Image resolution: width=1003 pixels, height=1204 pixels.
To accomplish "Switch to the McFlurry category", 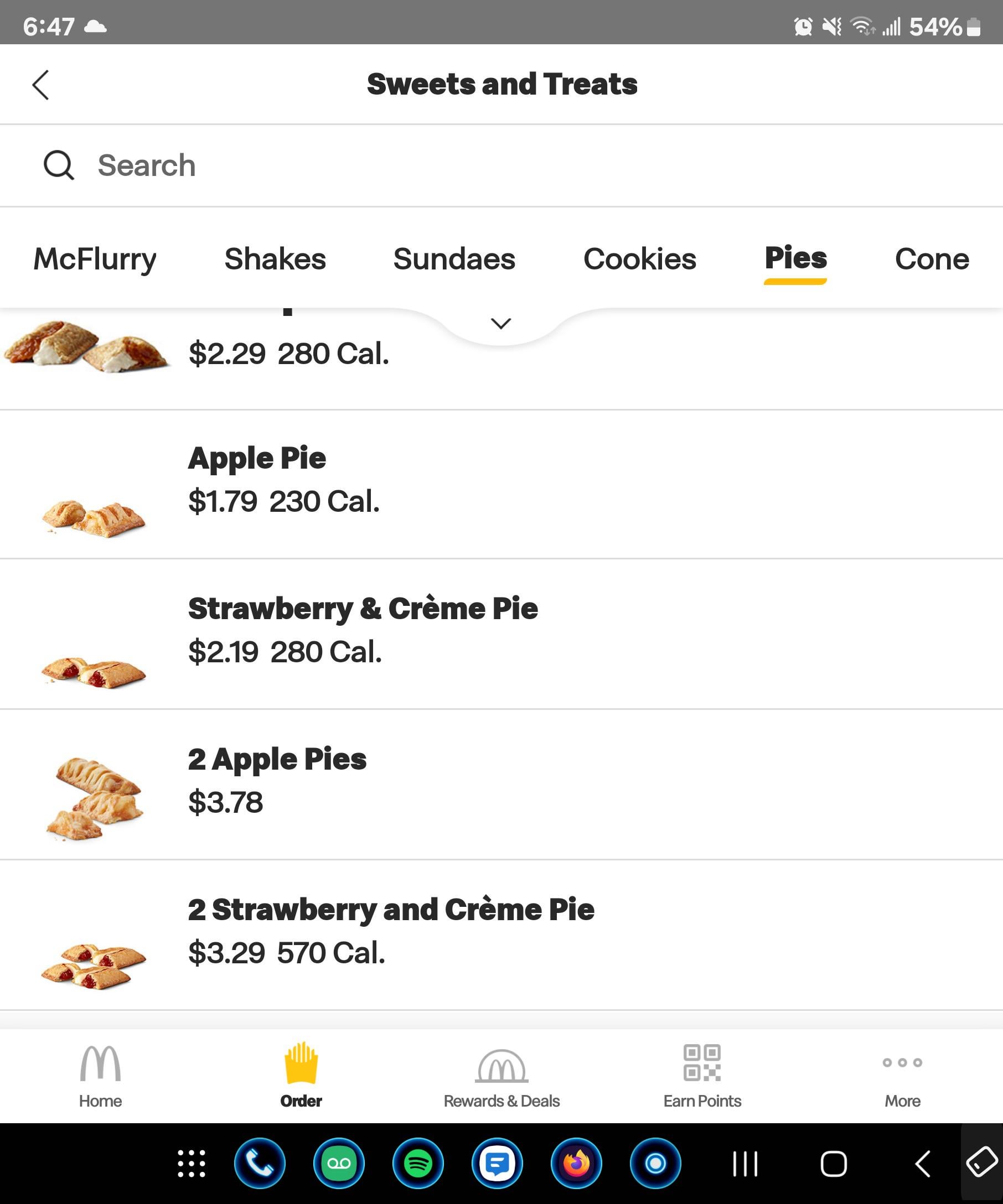I will point(95,258).
